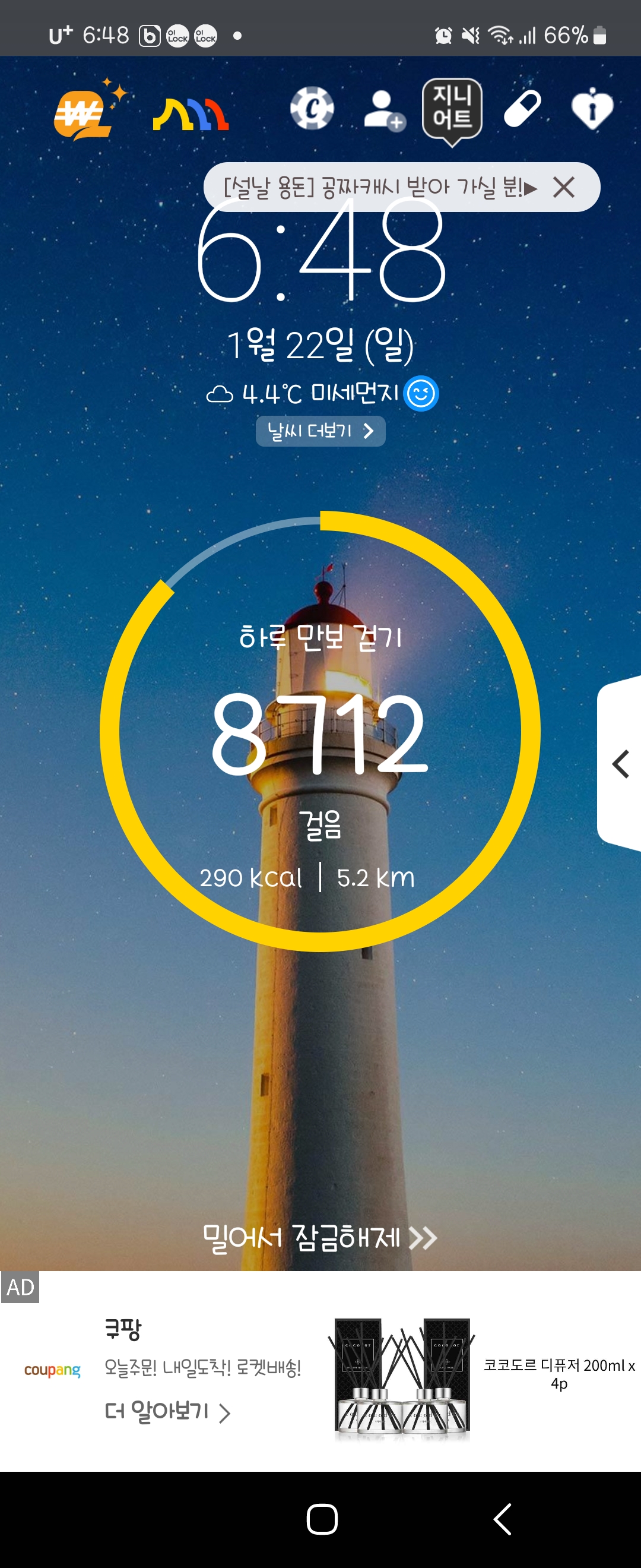Open the orange won cash icon

click(85, 112)
